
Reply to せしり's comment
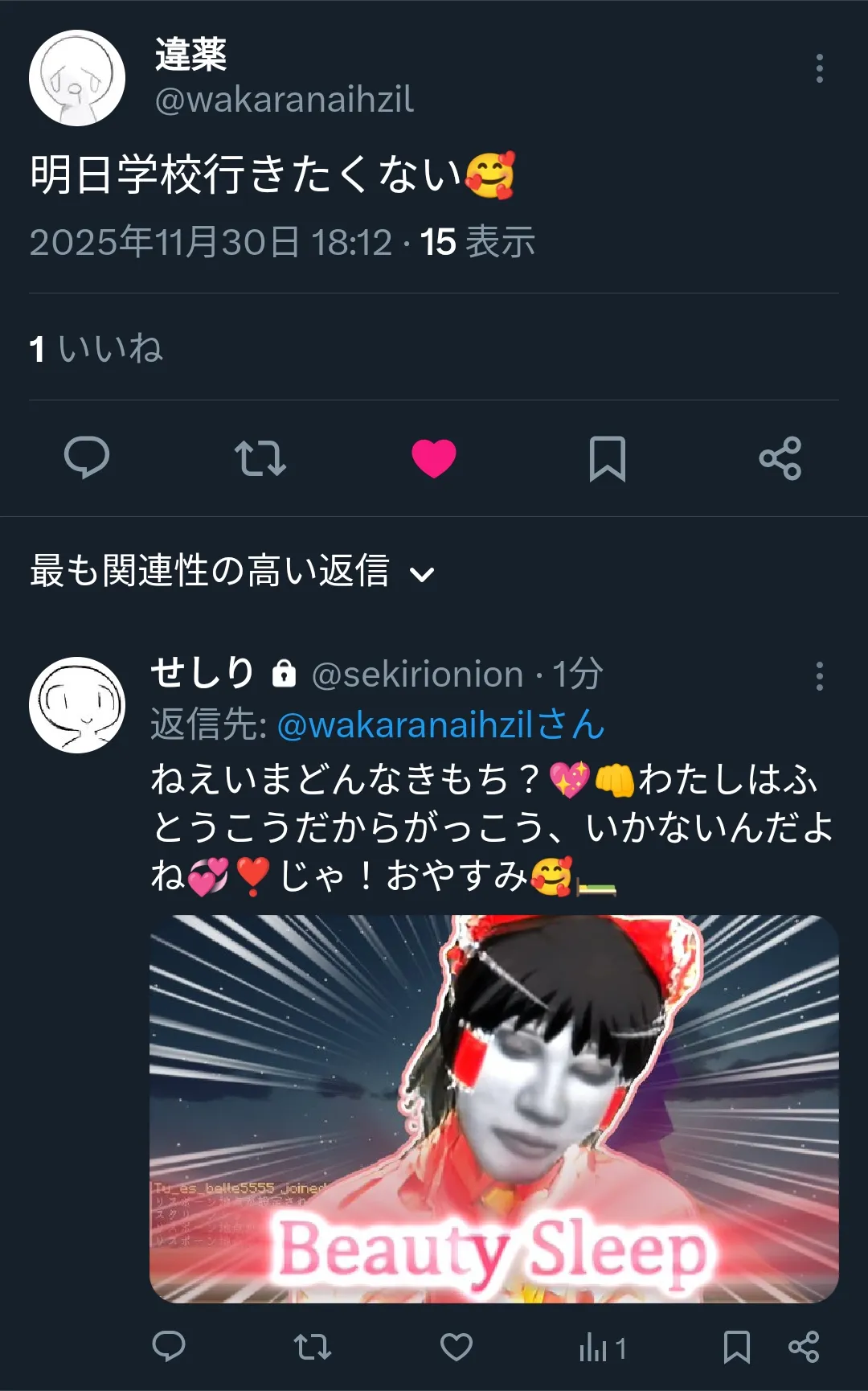pos(169,1347)
